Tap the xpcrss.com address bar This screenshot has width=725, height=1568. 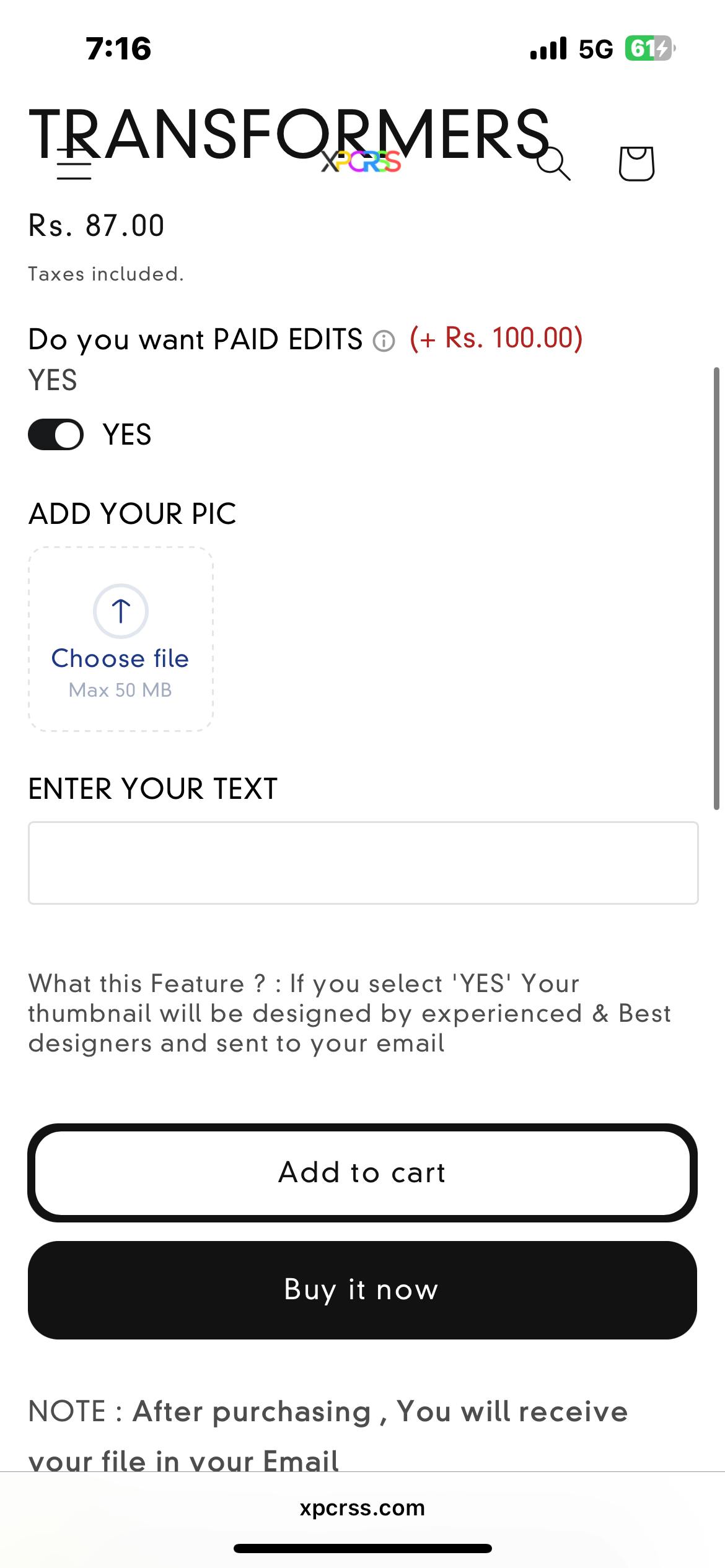(362, 1508)
